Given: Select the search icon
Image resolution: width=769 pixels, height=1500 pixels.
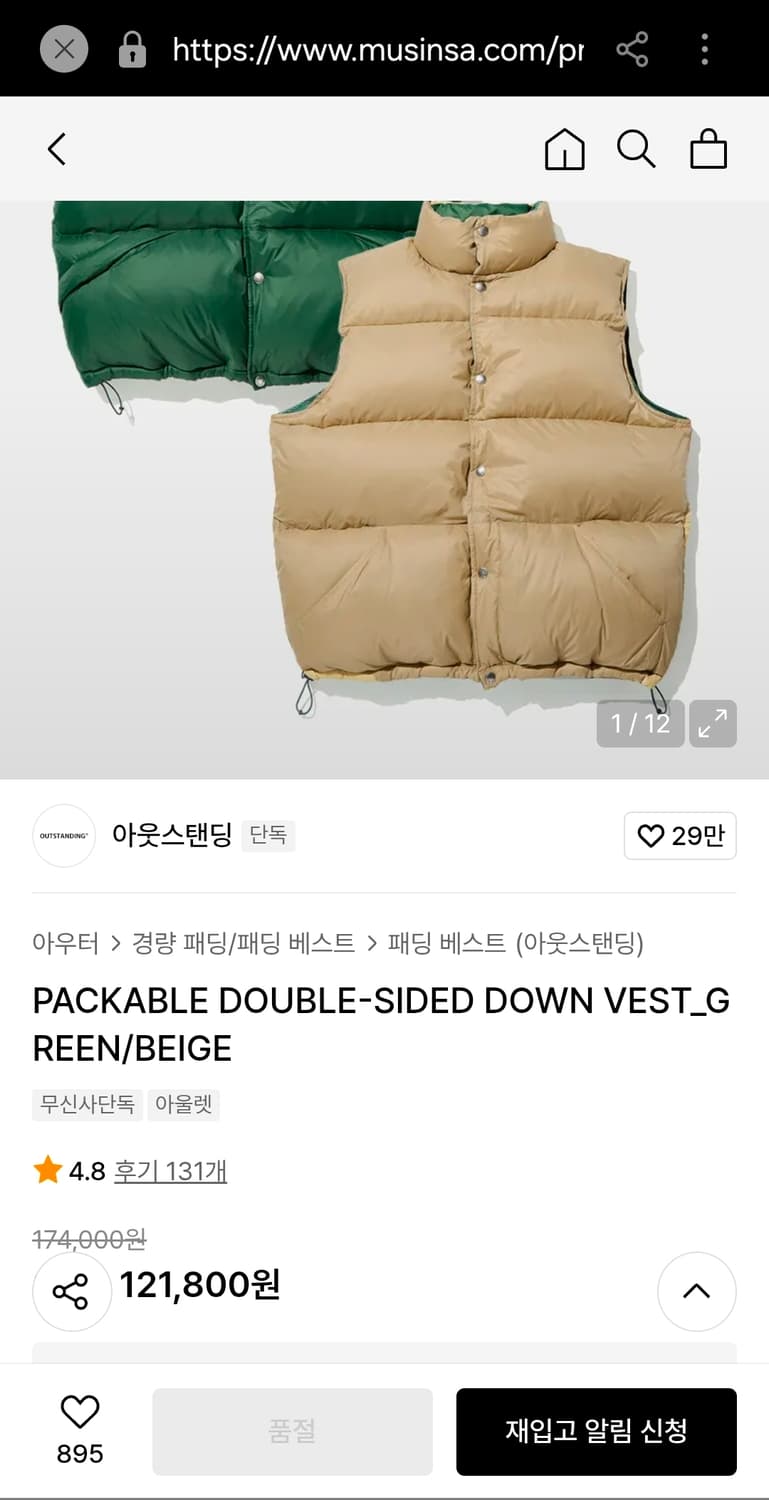Looking at the screenshot, I should [636, 149].
